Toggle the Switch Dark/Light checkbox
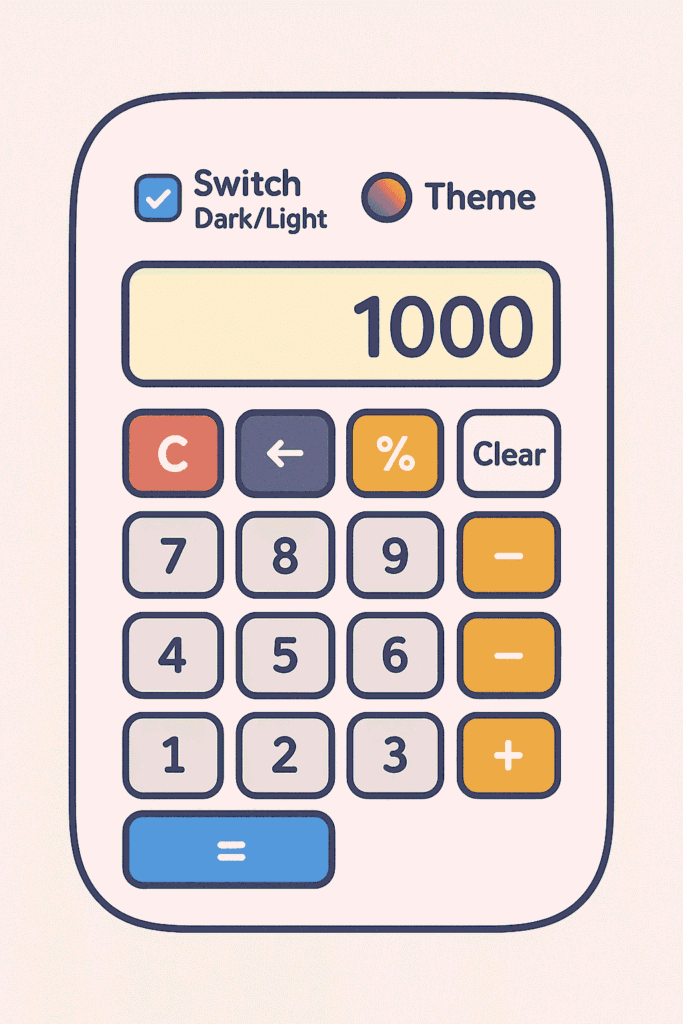The height and width of the screenshot is (1024, 683). pyautogui.click(x=157, y=197)
